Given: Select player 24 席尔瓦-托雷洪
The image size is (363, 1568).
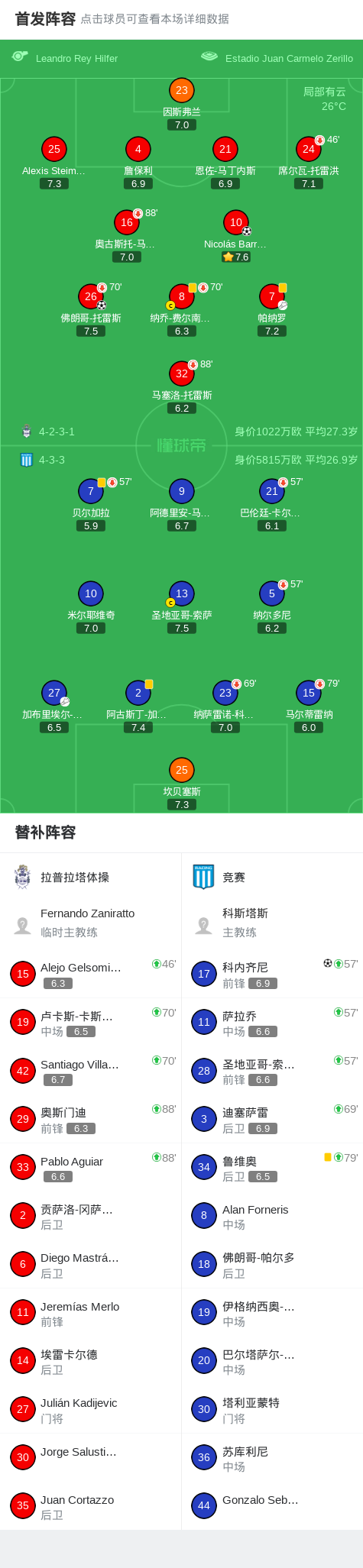Looking at the screenshot, I should pyautogui.click(x=309, y=163).
